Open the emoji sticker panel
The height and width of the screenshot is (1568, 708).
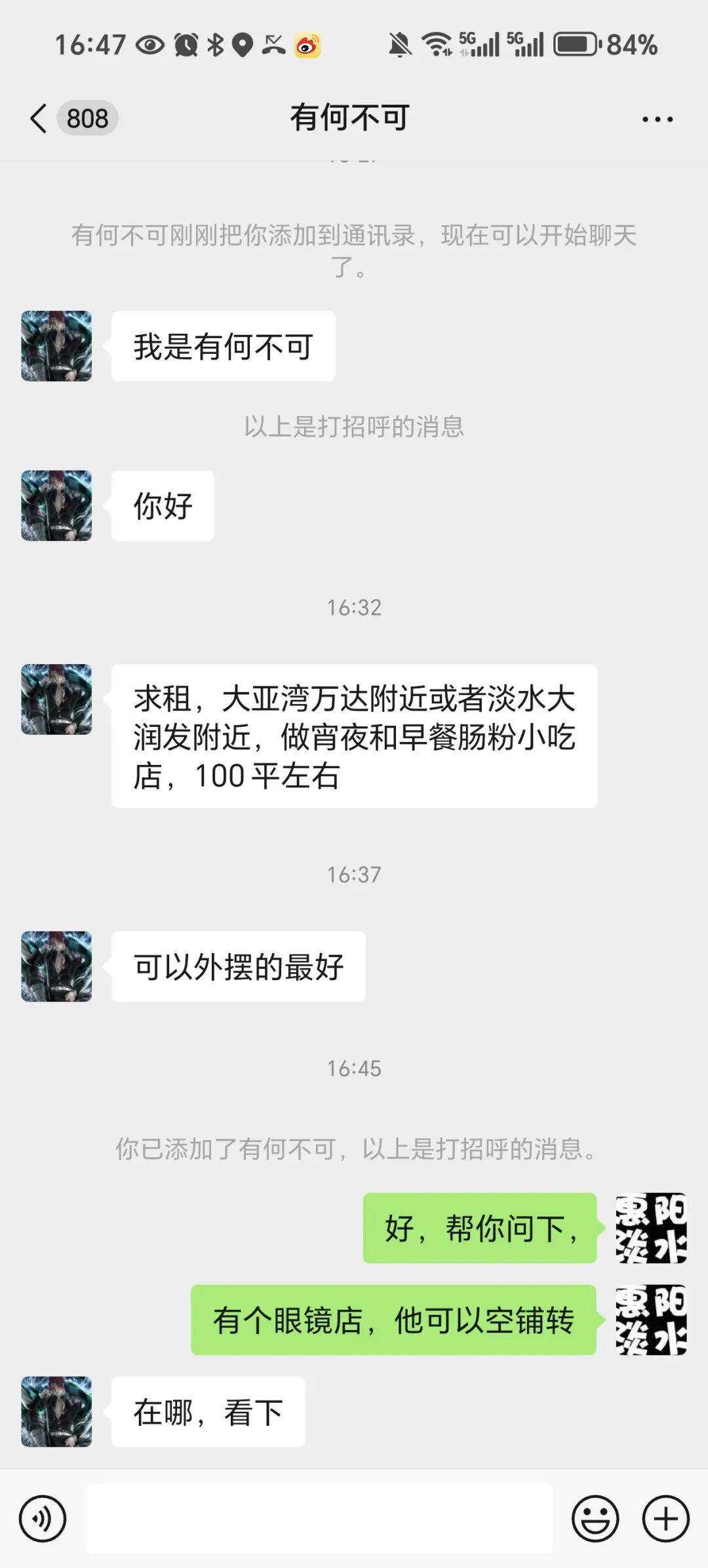pyautogui.click(x=595, y=1518)
